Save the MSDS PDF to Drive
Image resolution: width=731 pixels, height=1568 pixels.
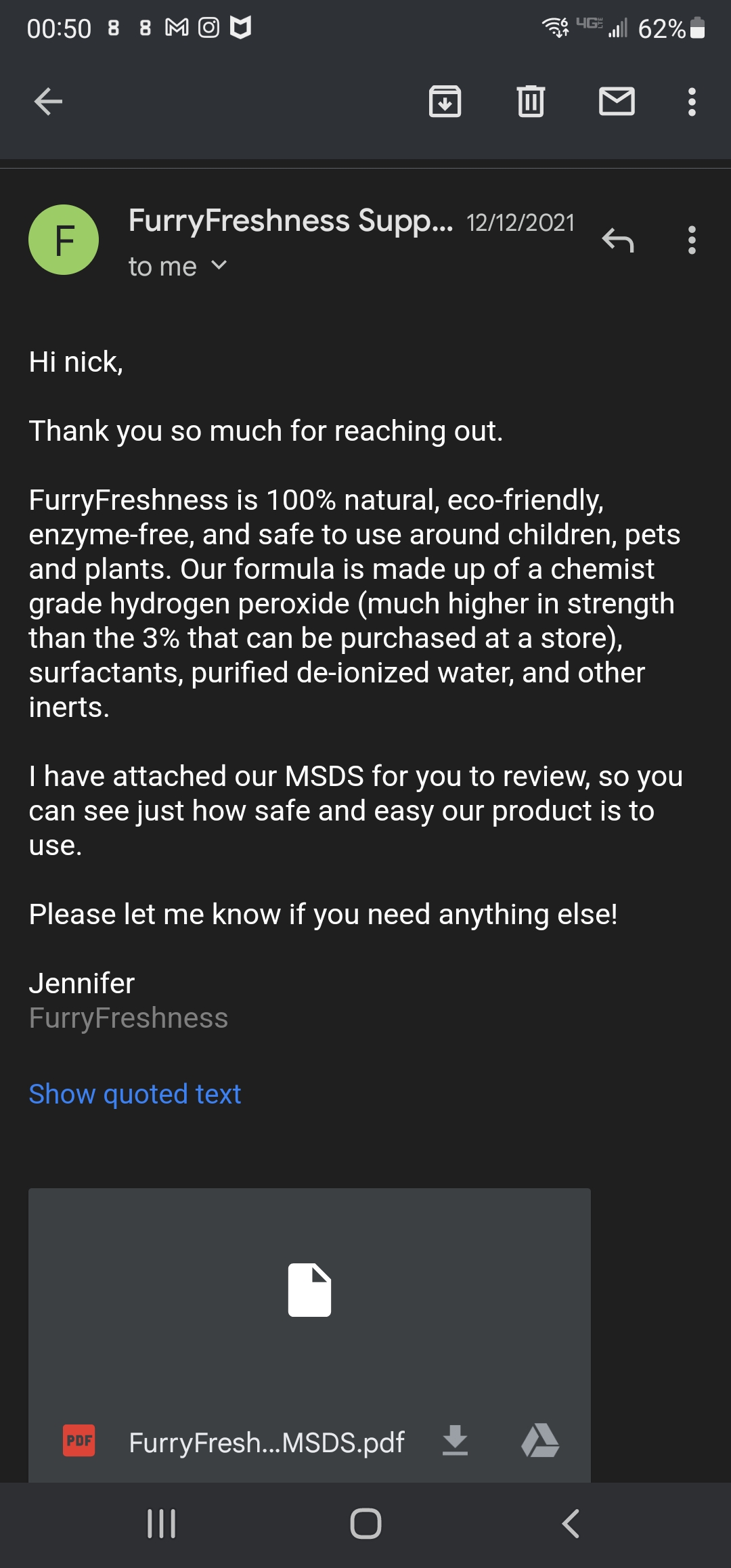[540, 1441]
